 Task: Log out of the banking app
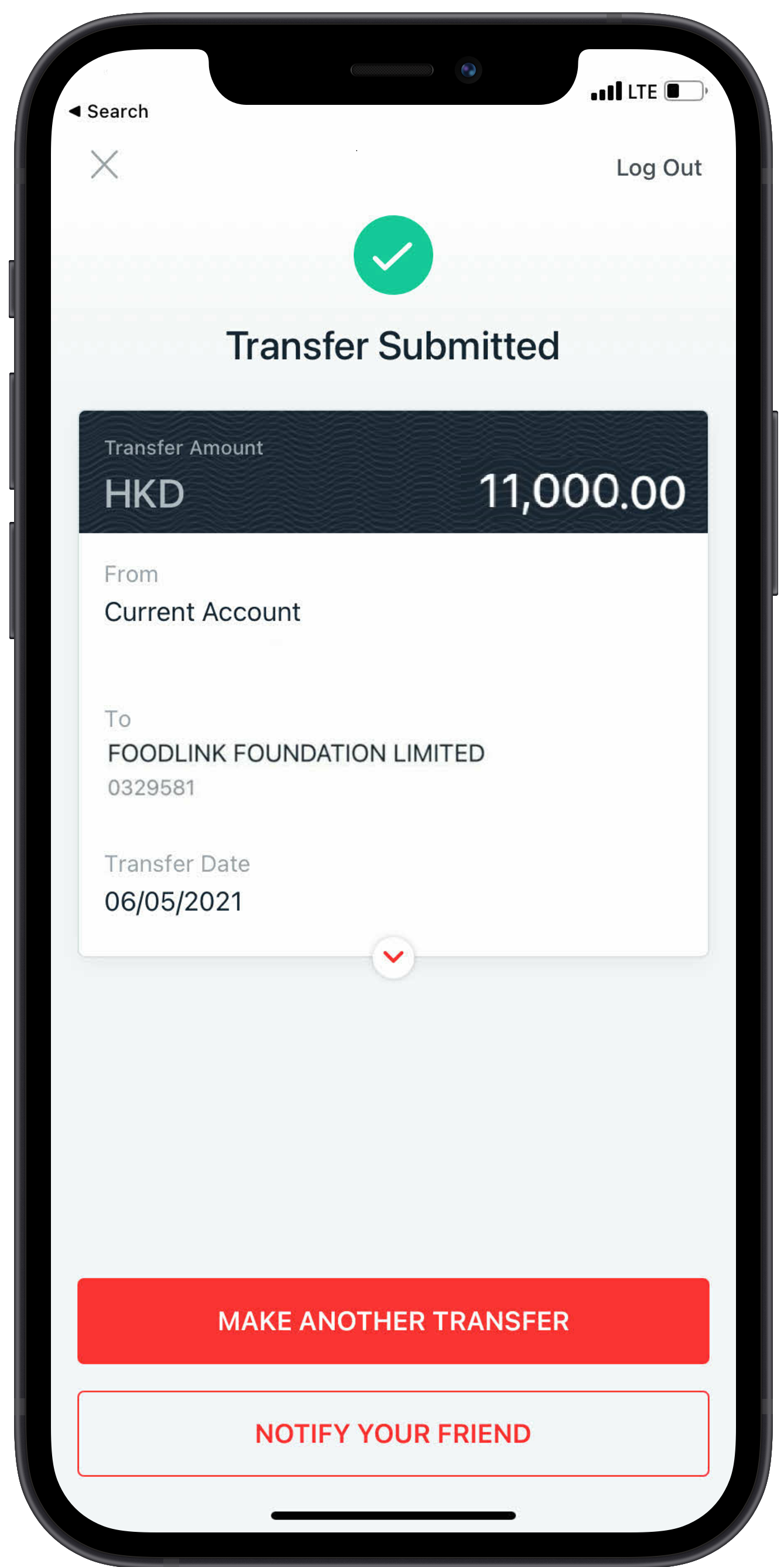click(658, 168)
